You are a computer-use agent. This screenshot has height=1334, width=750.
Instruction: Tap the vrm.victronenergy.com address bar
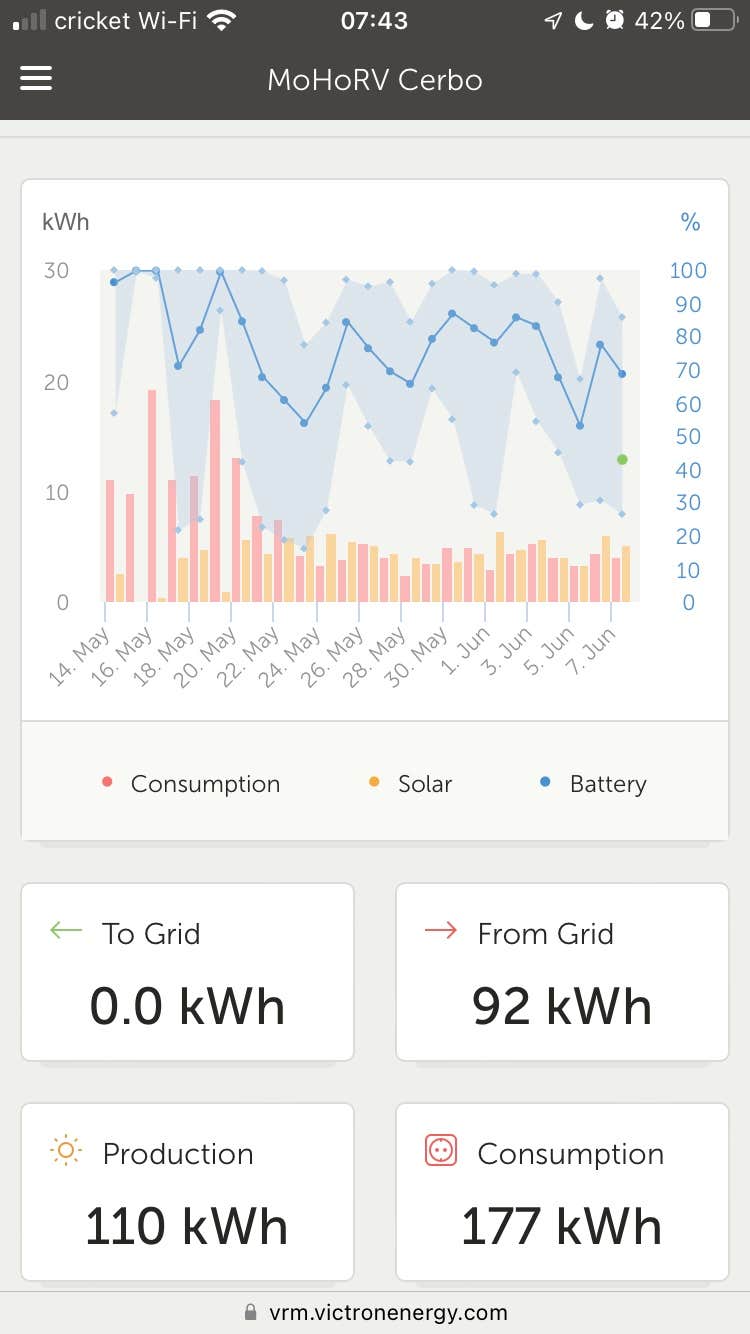(375, 1312)
